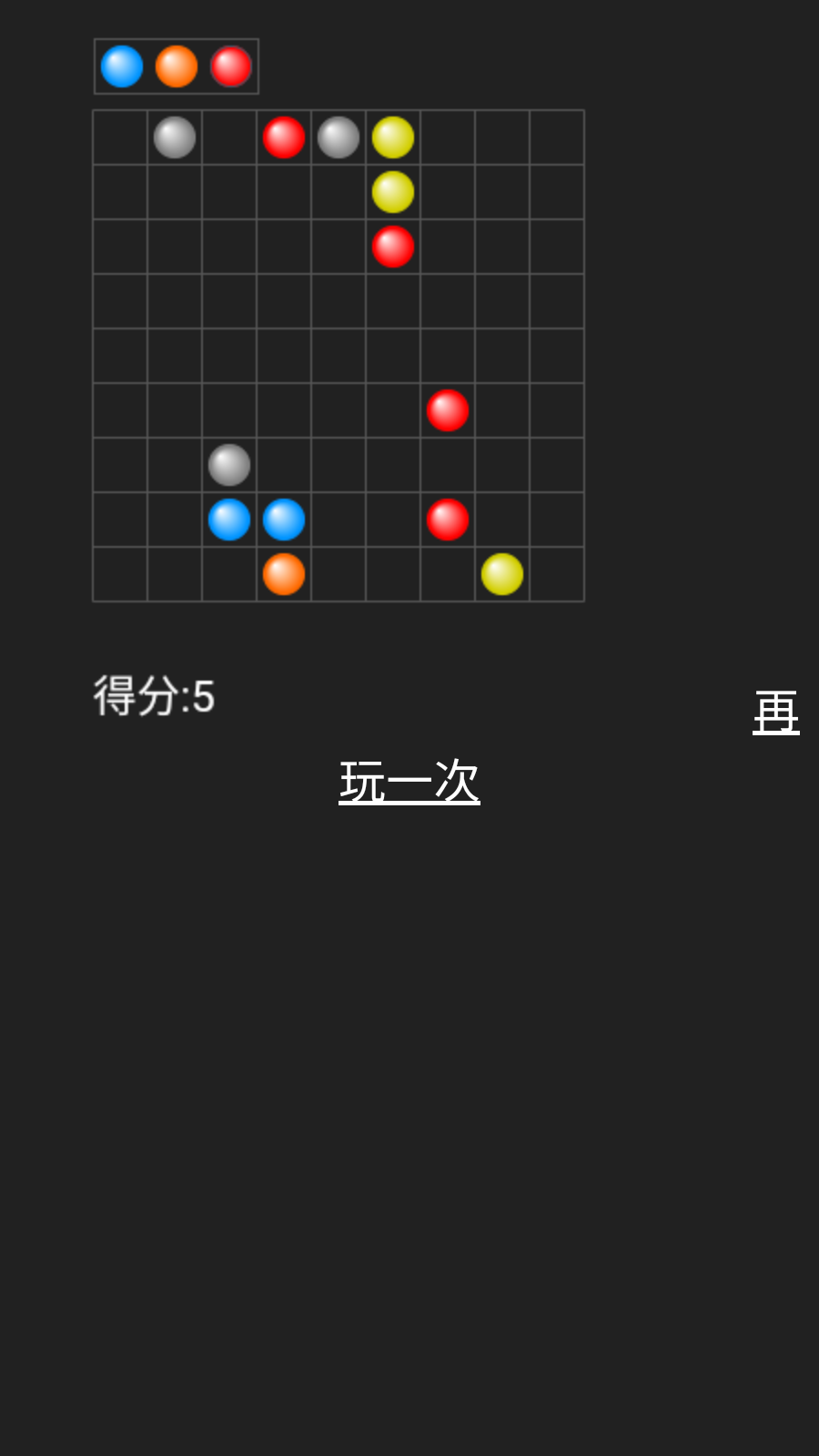Select the yellow ball in the bottom grid row

[x=502, y=574]
